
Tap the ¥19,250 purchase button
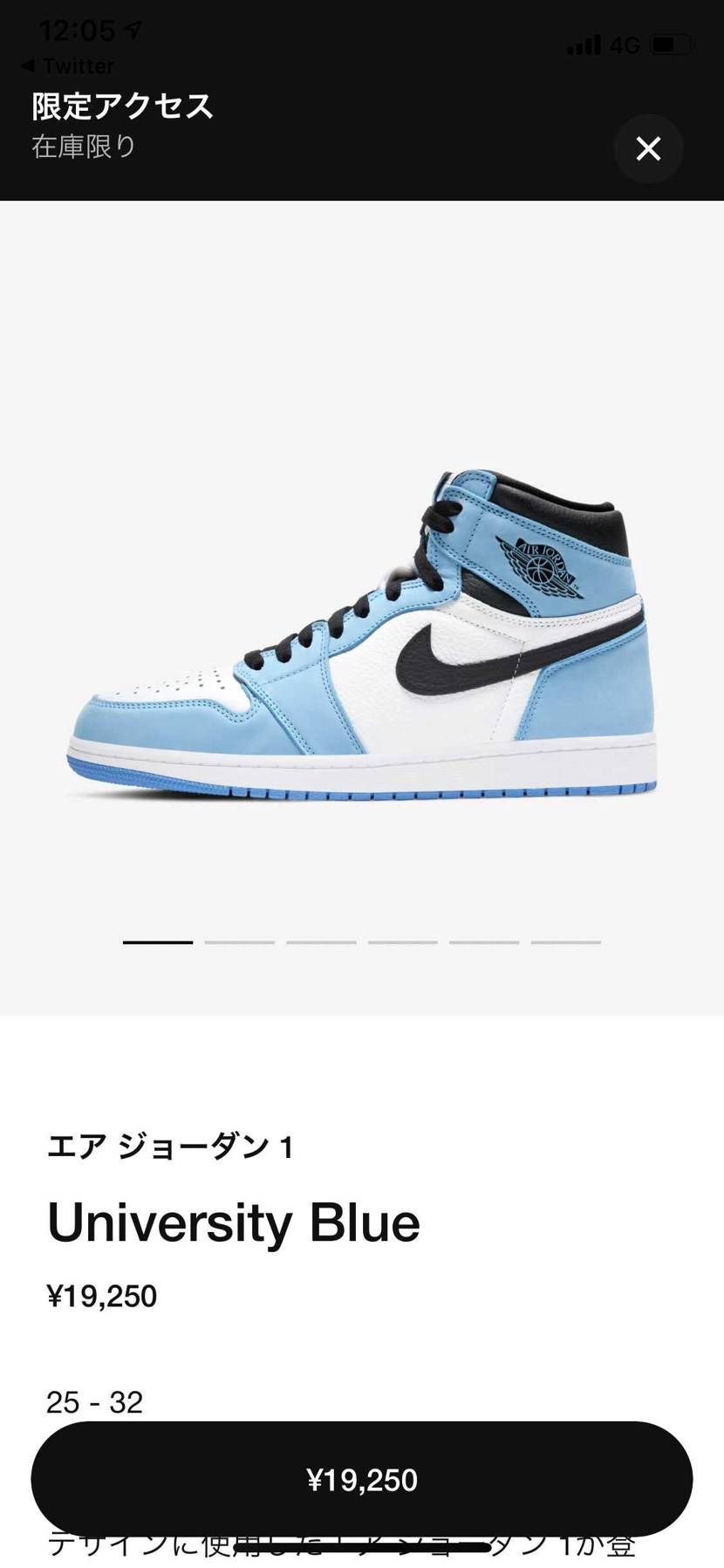(x=361, y=1480)
